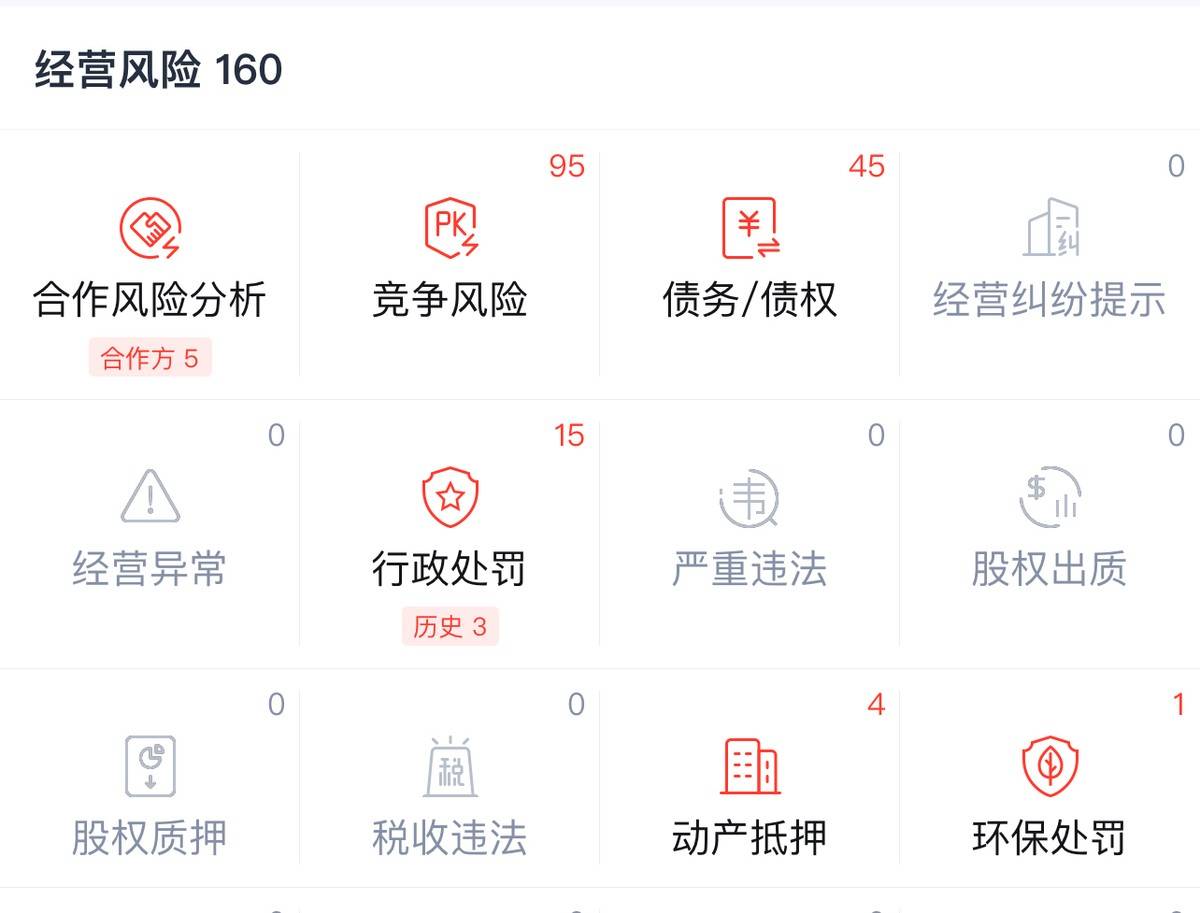The width and height of the screenshot is (1200, 913).
Task: Open 税收违法 tile
Action: click(450, 800)
